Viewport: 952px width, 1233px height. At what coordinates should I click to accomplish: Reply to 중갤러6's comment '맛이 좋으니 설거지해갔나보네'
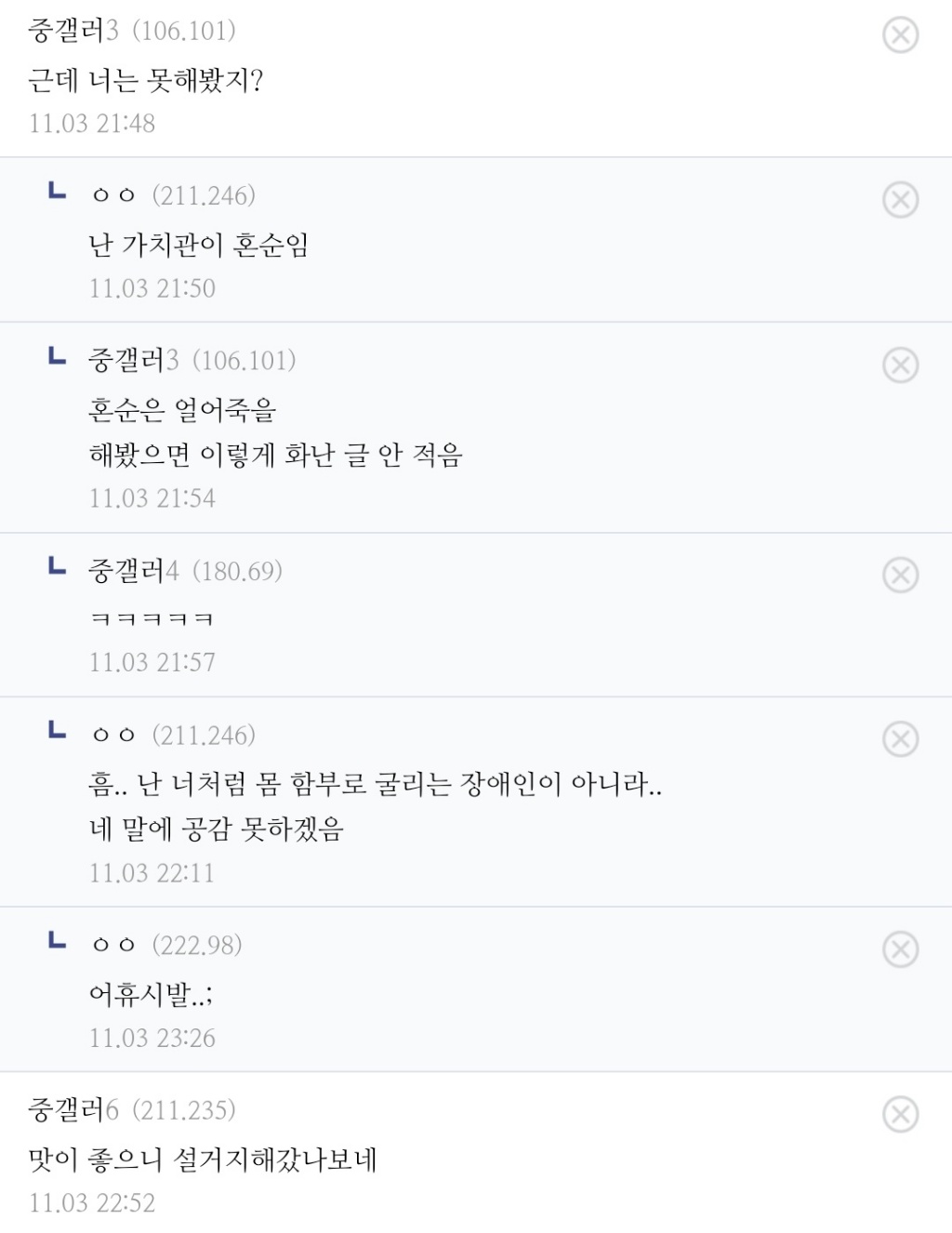[202, 1160]
